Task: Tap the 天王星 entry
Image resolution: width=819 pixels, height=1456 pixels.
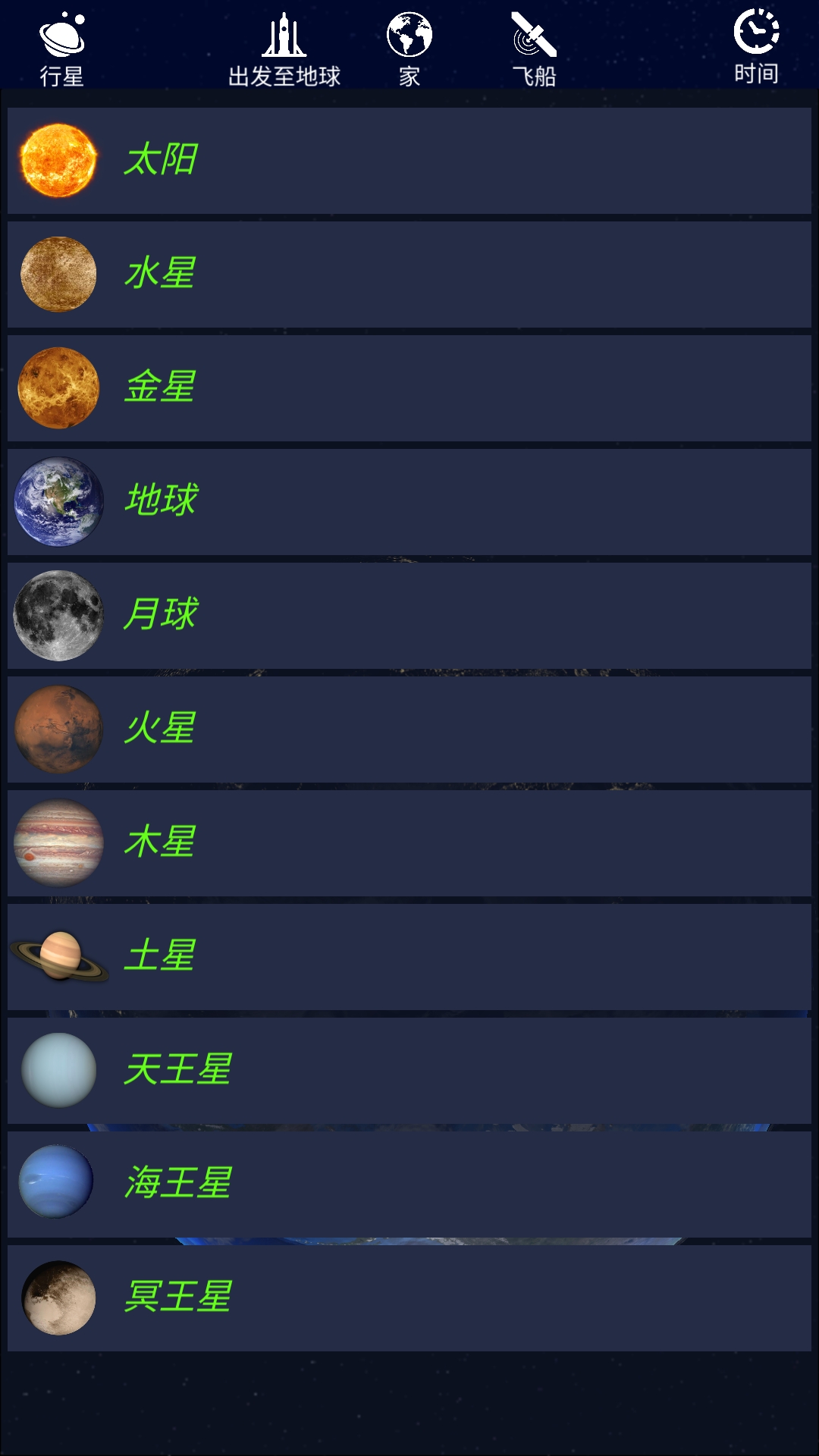Action: tap(409, 1071)
